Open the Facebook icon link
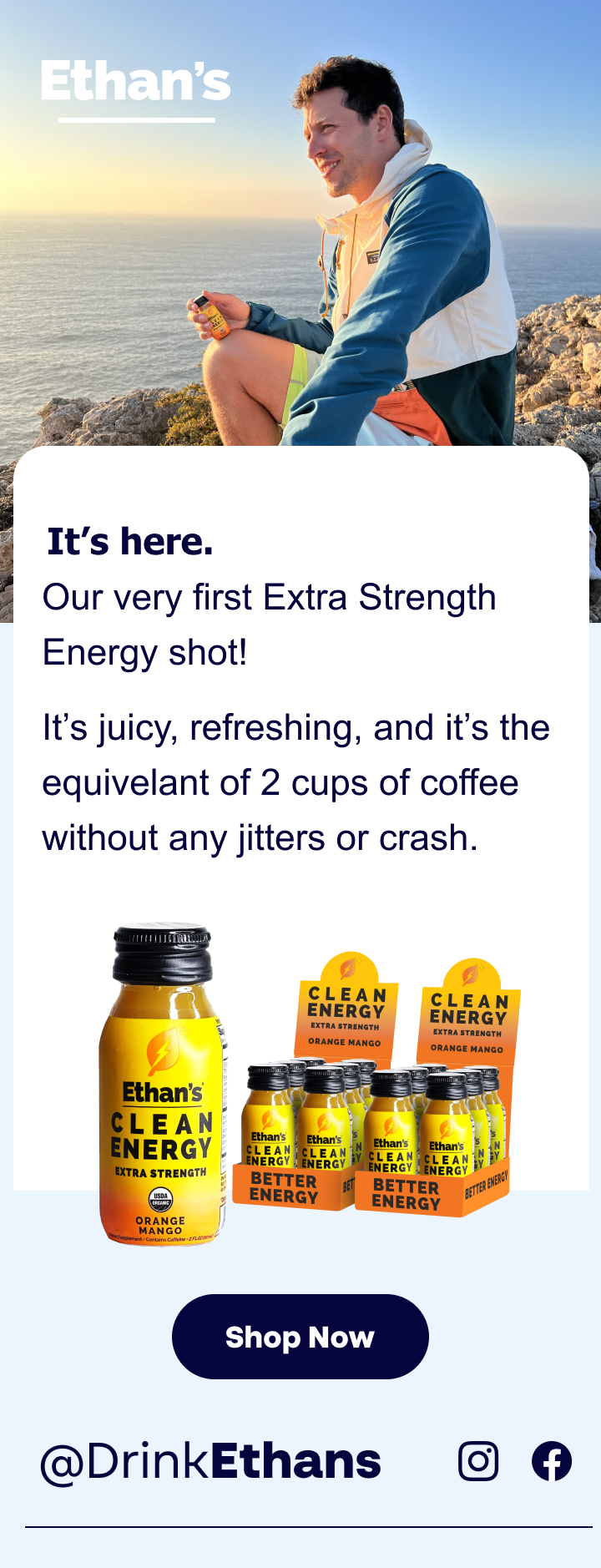Image resolution: width=601 pixels, height=1568 pixels. point(552,1461)
